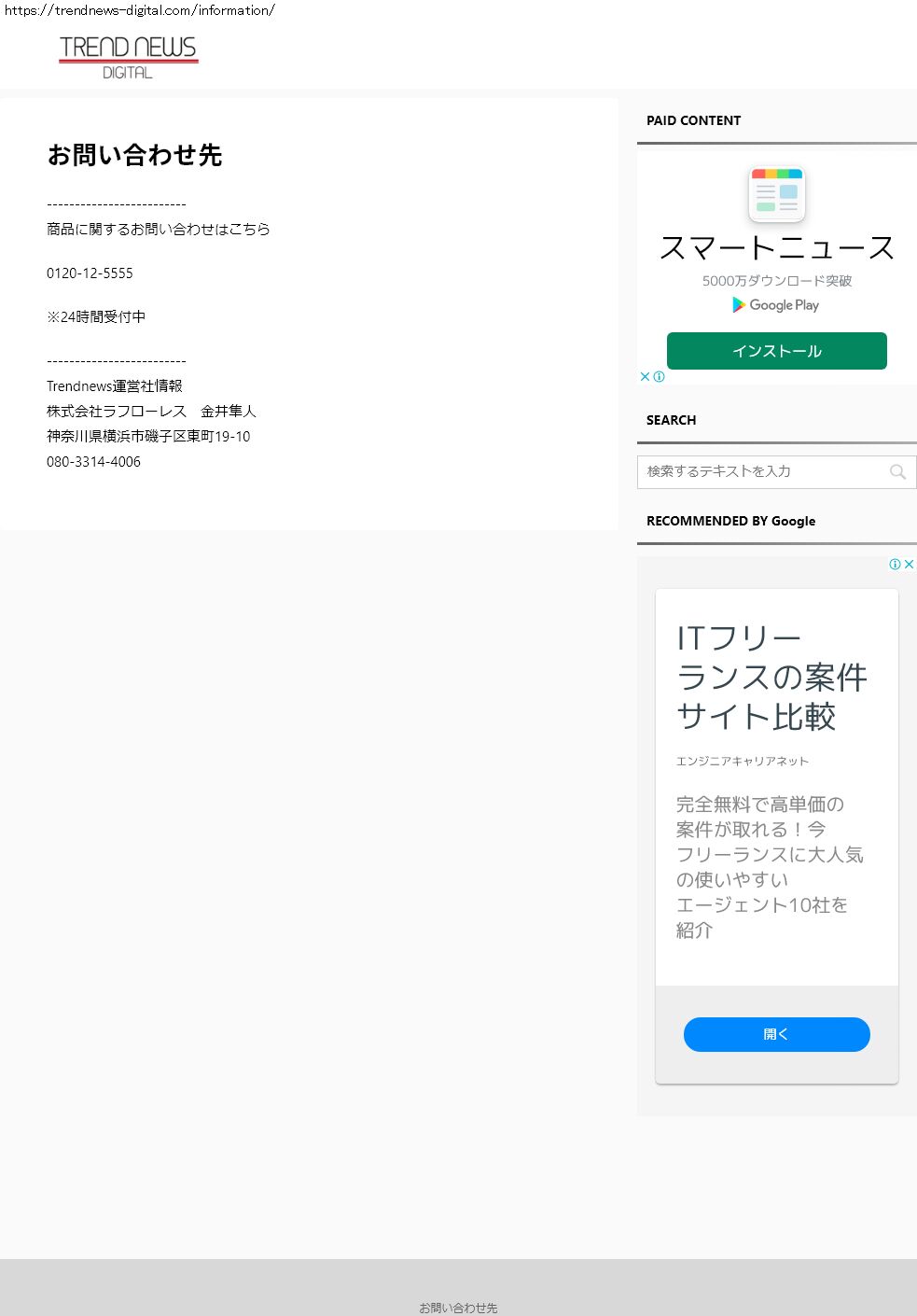
Task: Tap the インストール button in the ad
Action: [x=776, y=351]
